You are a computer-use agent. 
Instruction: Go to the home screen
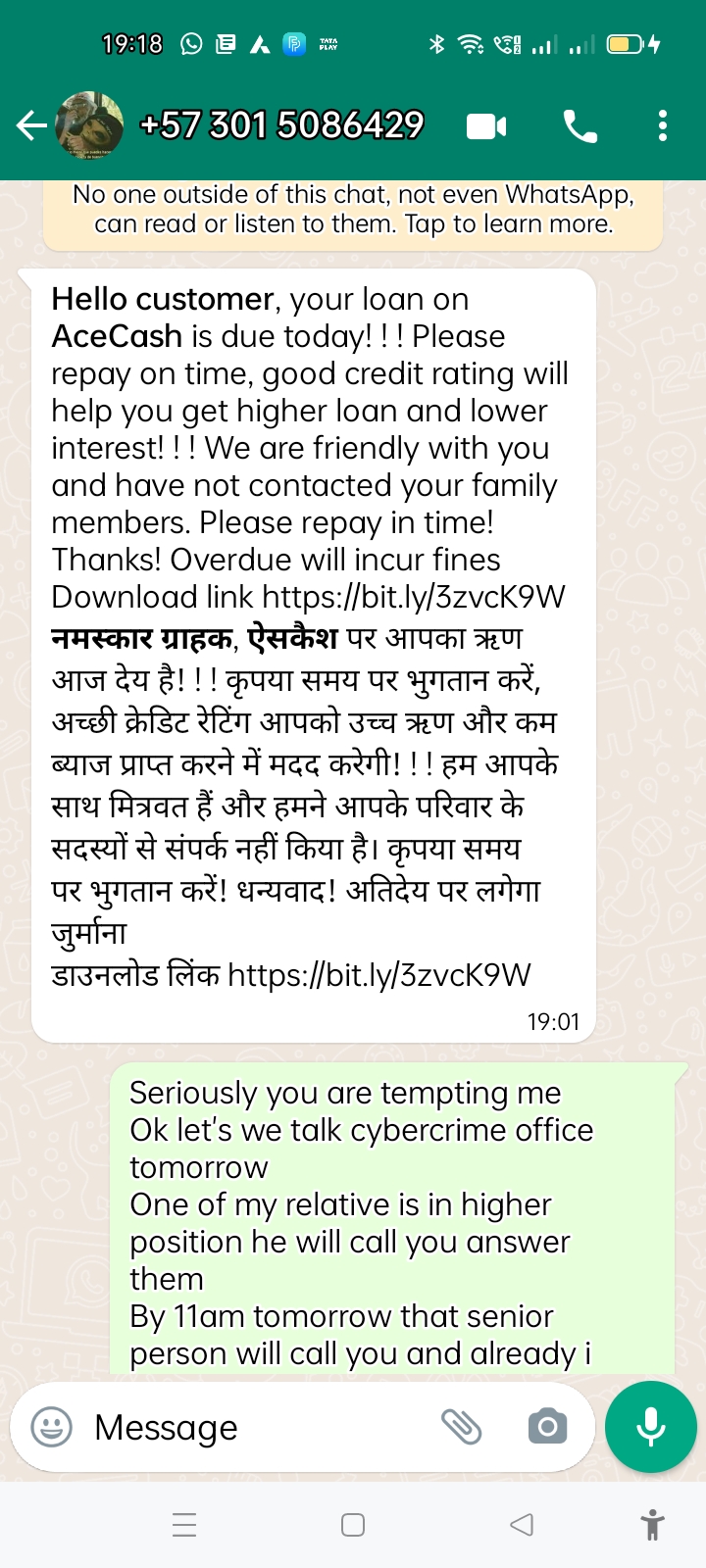click(x=353, y=1525)
